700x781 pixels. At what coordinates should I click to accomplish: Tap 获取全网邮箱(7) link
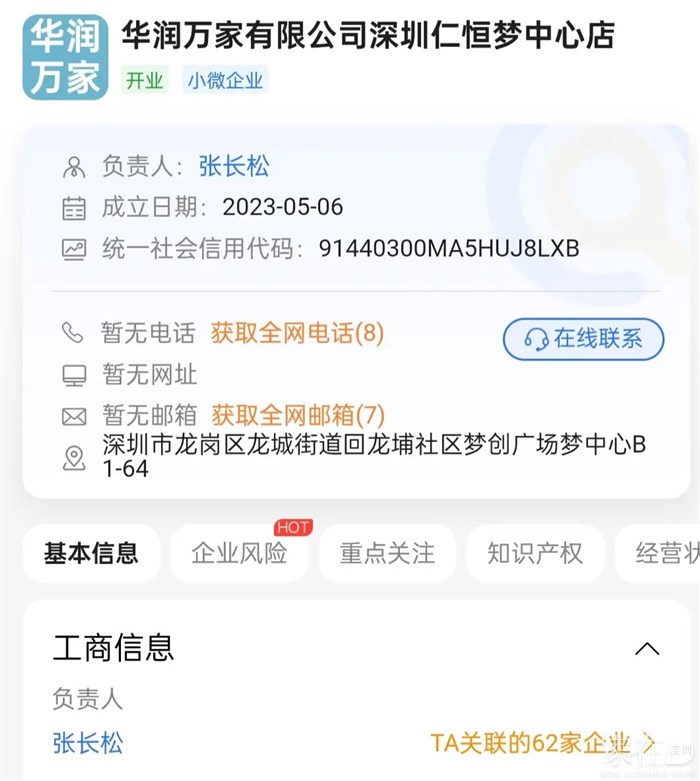coord(297,415)
